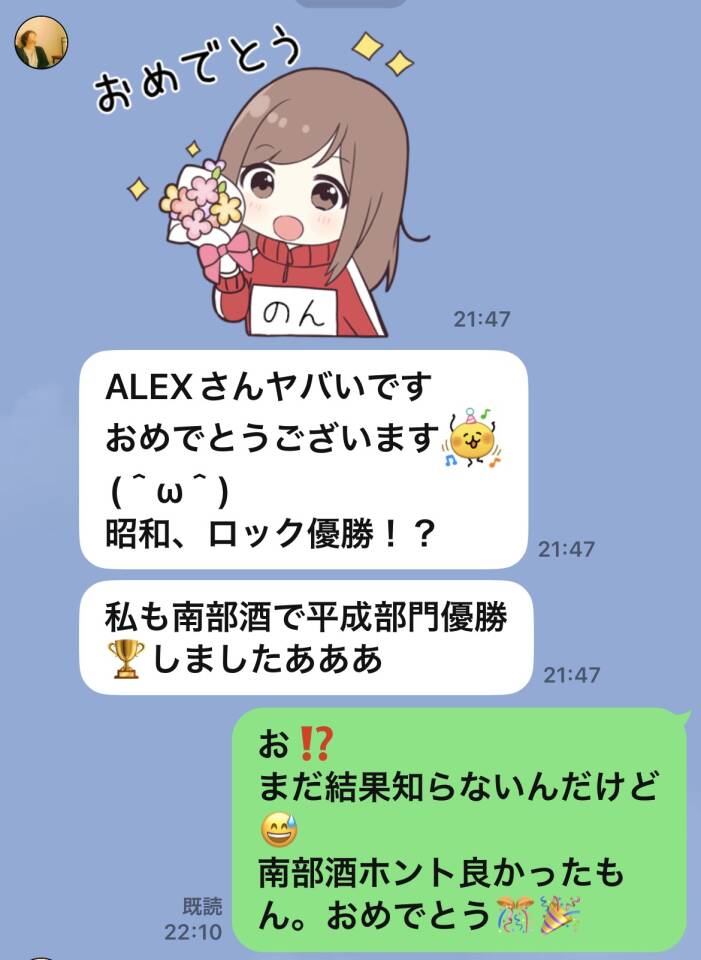Open the sender's profile avatar
The image size is (701, 960).
coord(41,43)
